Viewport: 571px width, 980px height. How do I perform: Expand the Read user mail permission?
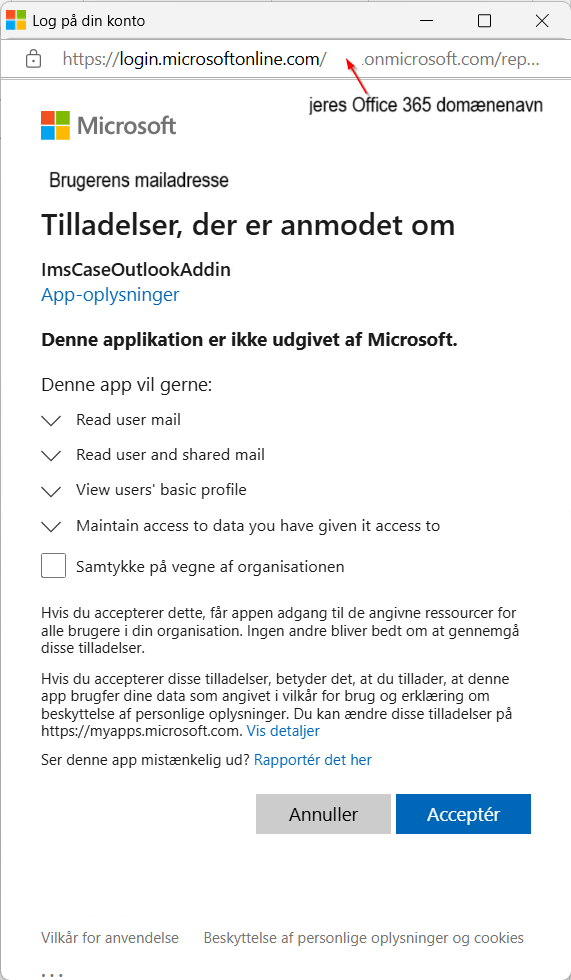coord(51,421)
